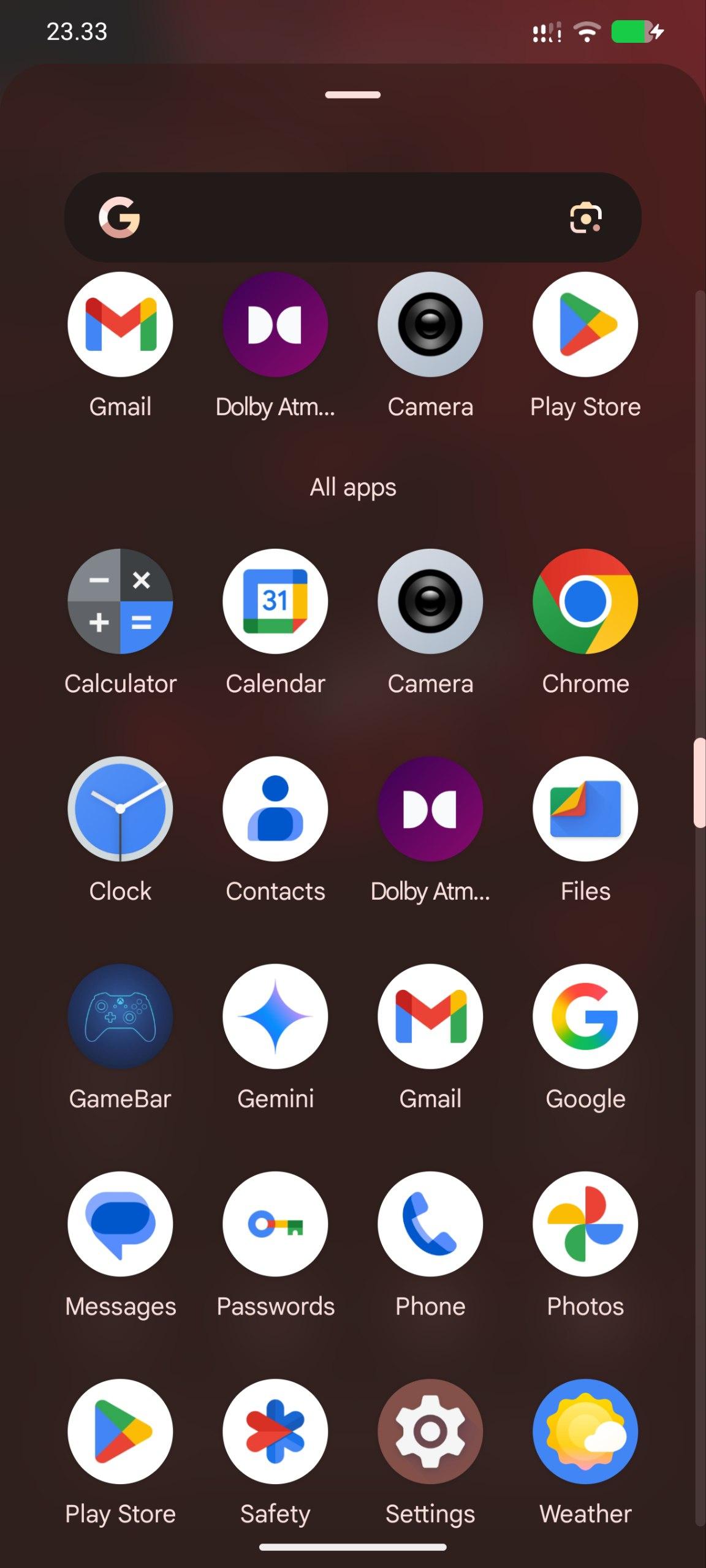Launch Google Lens from search bar

(x=585, y=217)
